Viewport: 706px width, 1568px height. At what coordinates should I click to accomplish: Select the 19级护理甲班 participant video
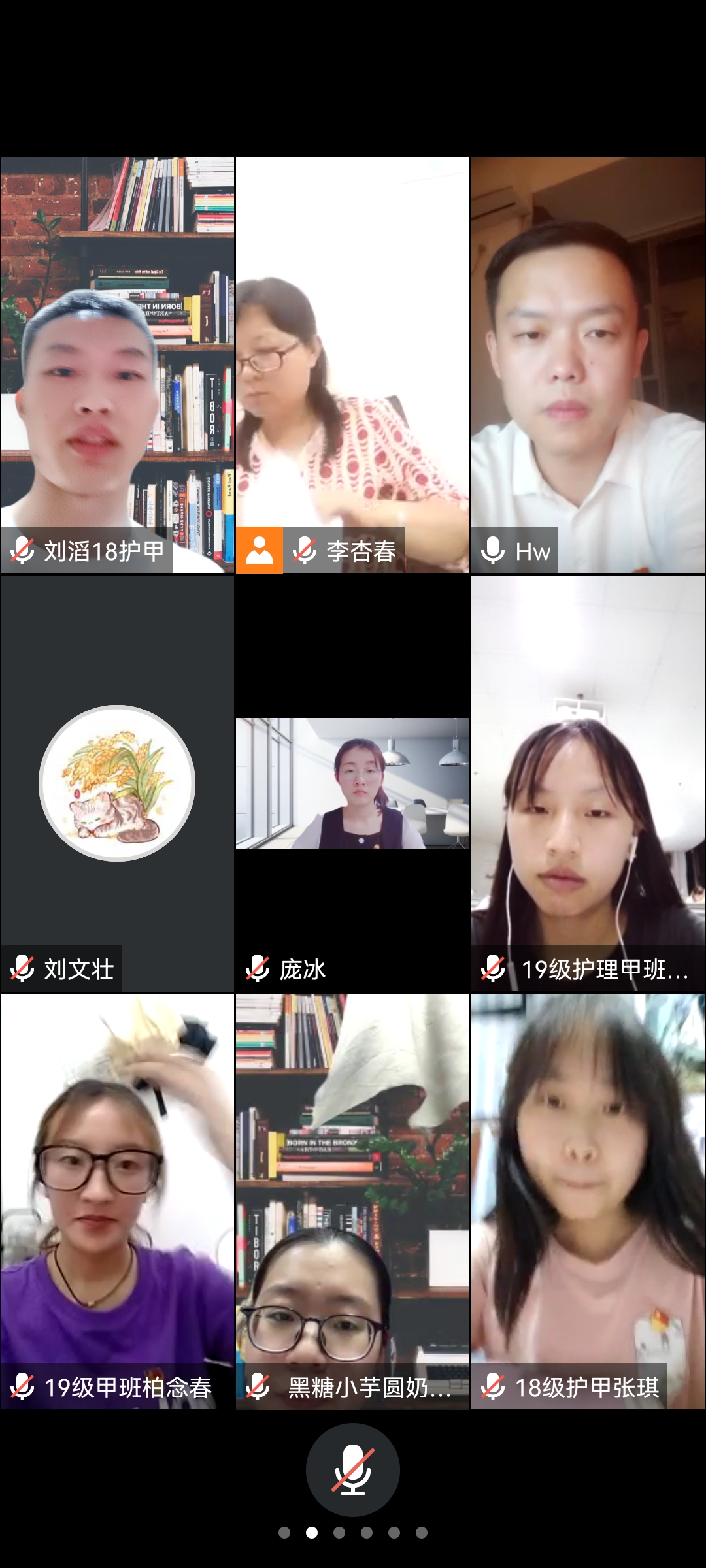pos(588,783)
